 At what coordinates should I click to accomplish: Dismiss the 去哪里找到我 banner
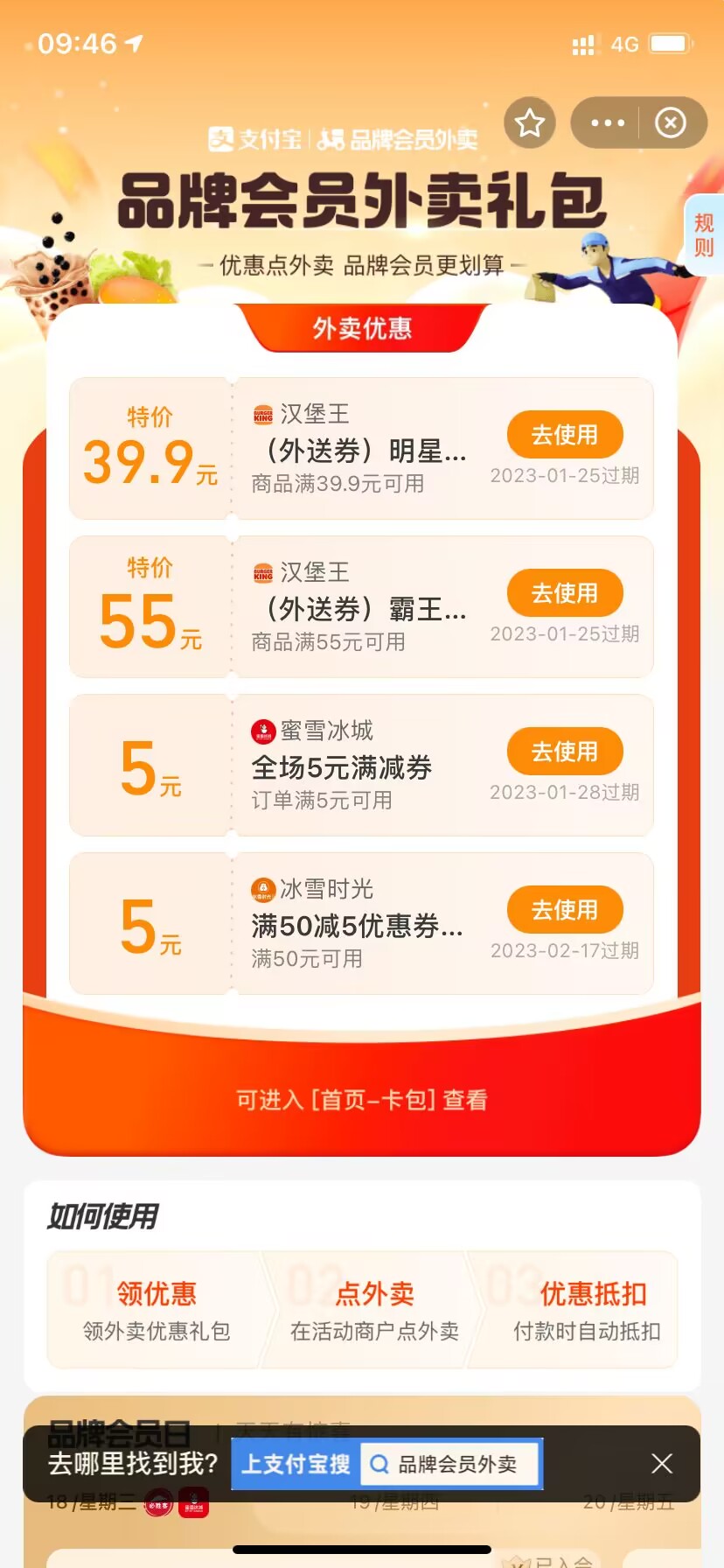pos(662,1464)
